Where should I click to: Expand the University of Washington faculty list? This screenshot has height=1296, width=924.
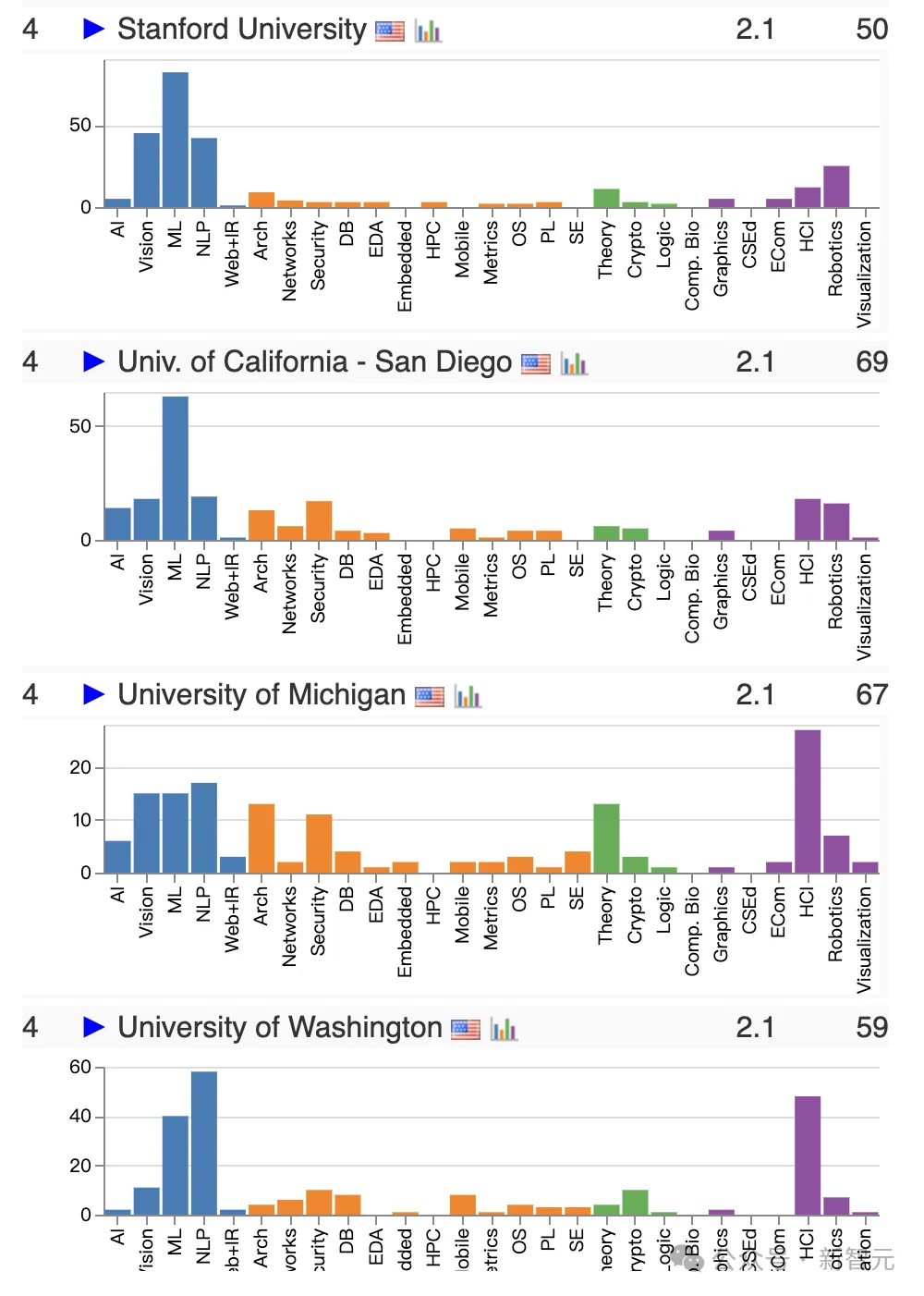tap(93, 1027)
